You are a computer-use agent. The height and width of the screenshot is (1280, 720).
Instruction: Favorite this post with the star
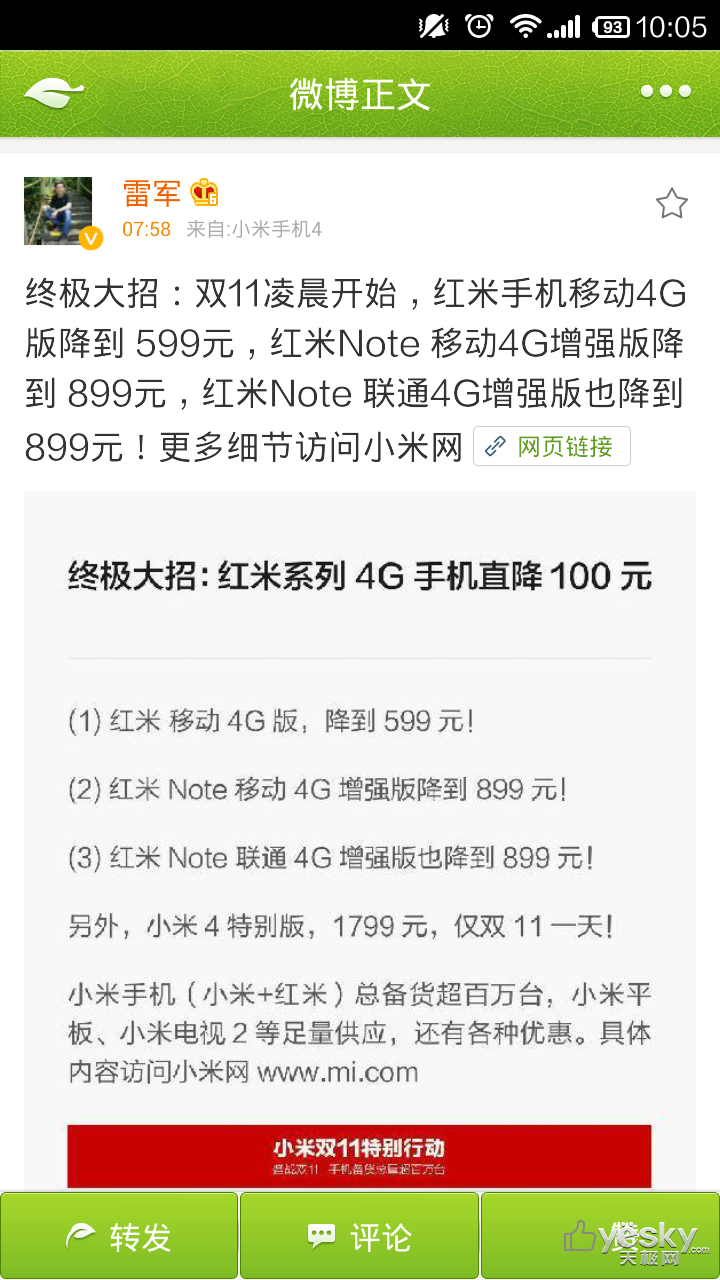672,204
